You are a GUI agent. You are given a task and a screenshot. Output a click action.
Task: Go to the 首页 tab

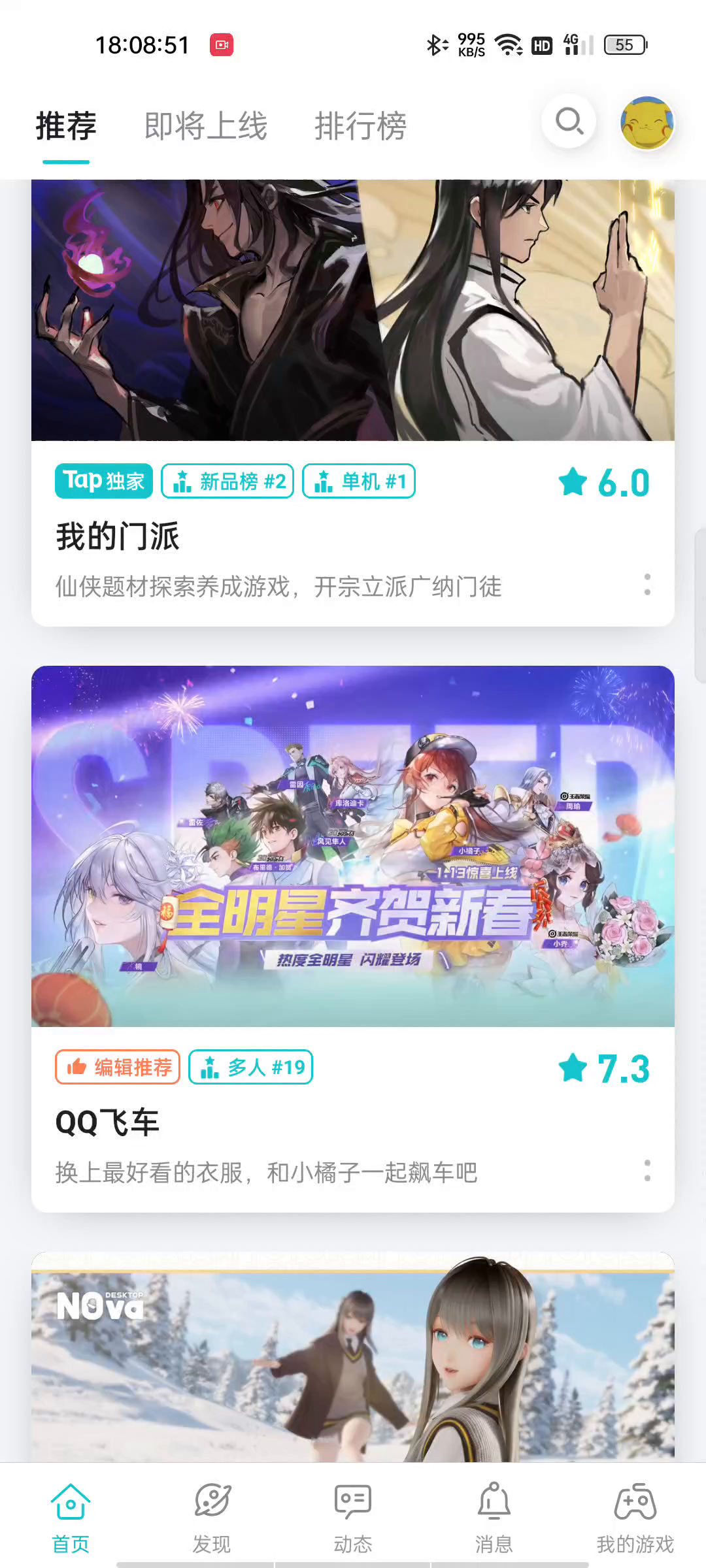71,1517
